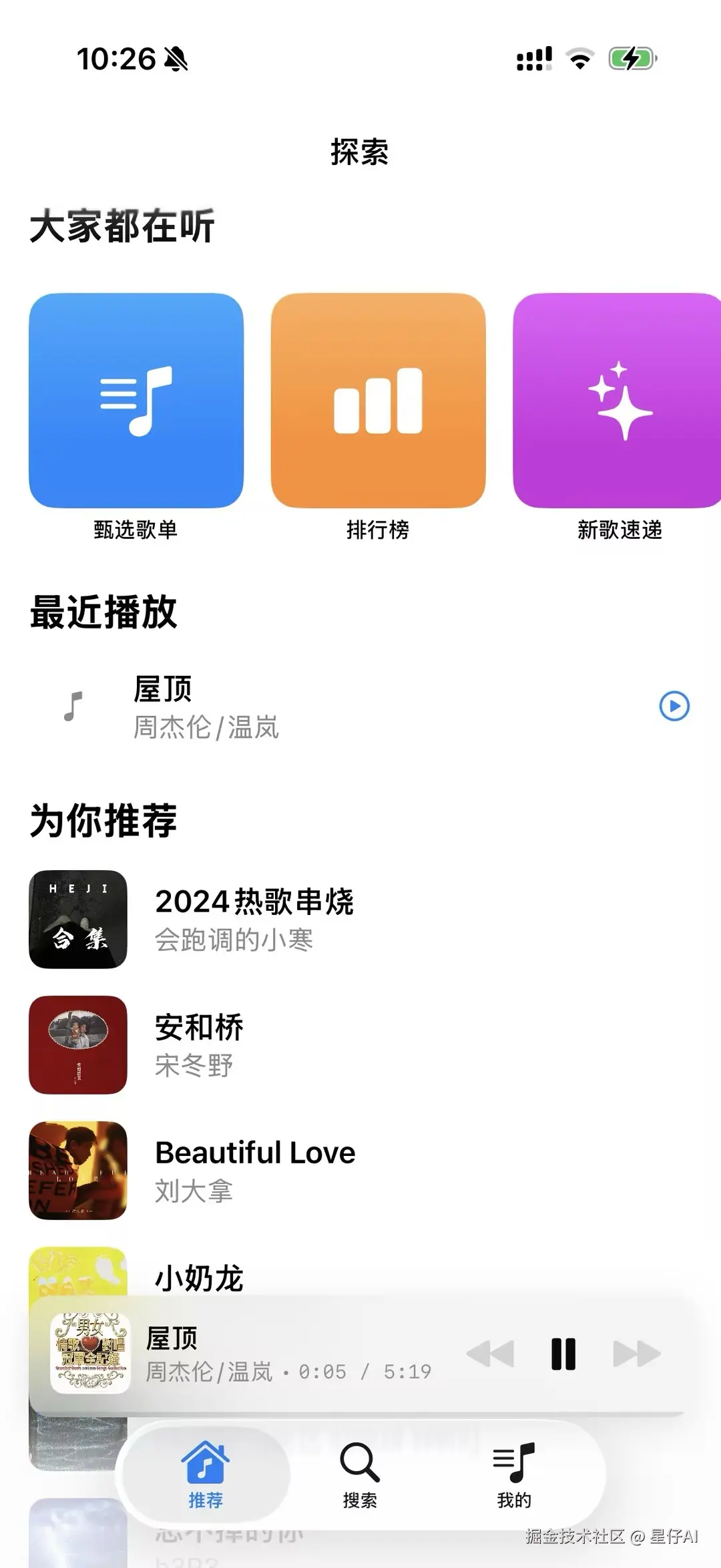Pause the currently playing song
The height and width of the screenshot is (1568, 721).
pyautogui.click(x=563, y=1352)
